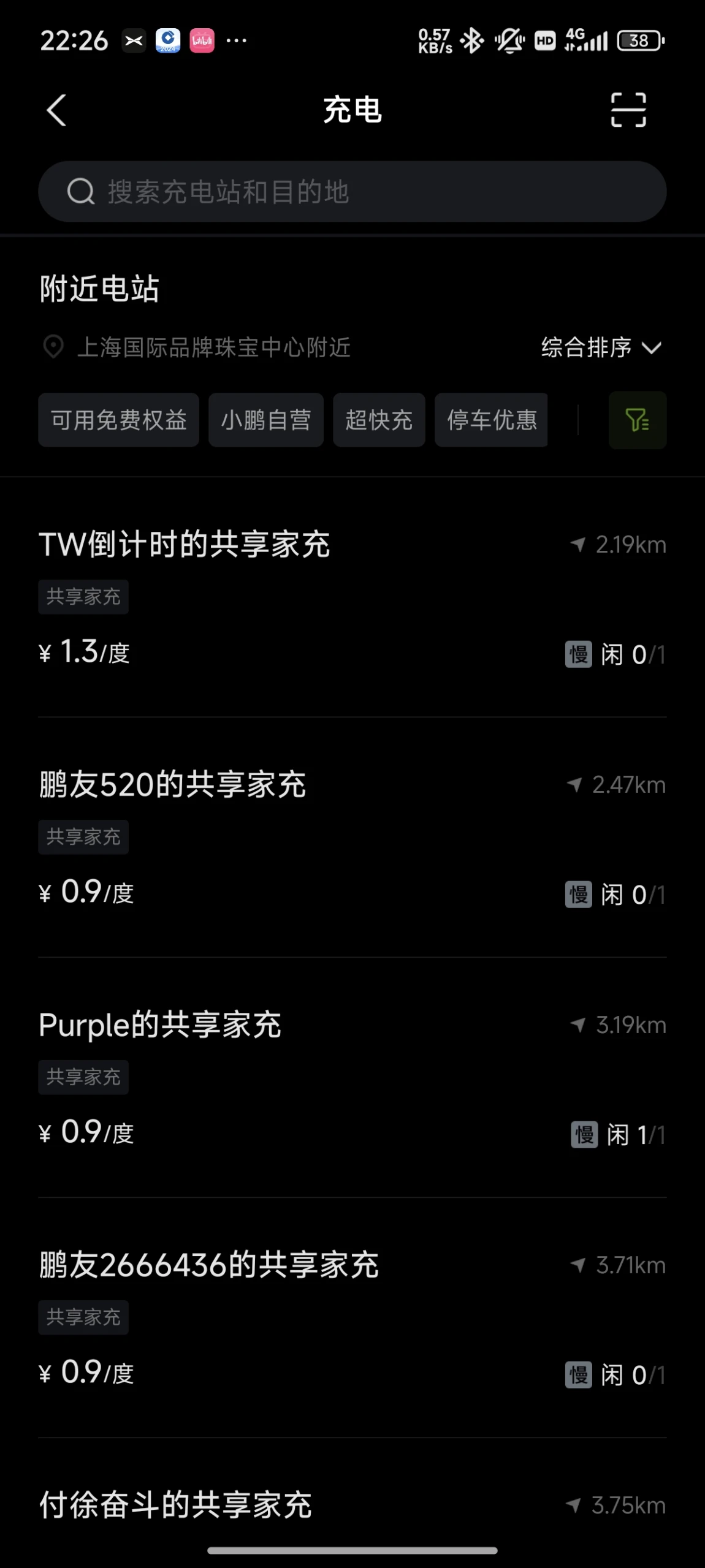The height and width of the screenshot is (1568, 705).
Task: Open 鹏友2666436的共享家充 station
Action: pos(352,1318)
